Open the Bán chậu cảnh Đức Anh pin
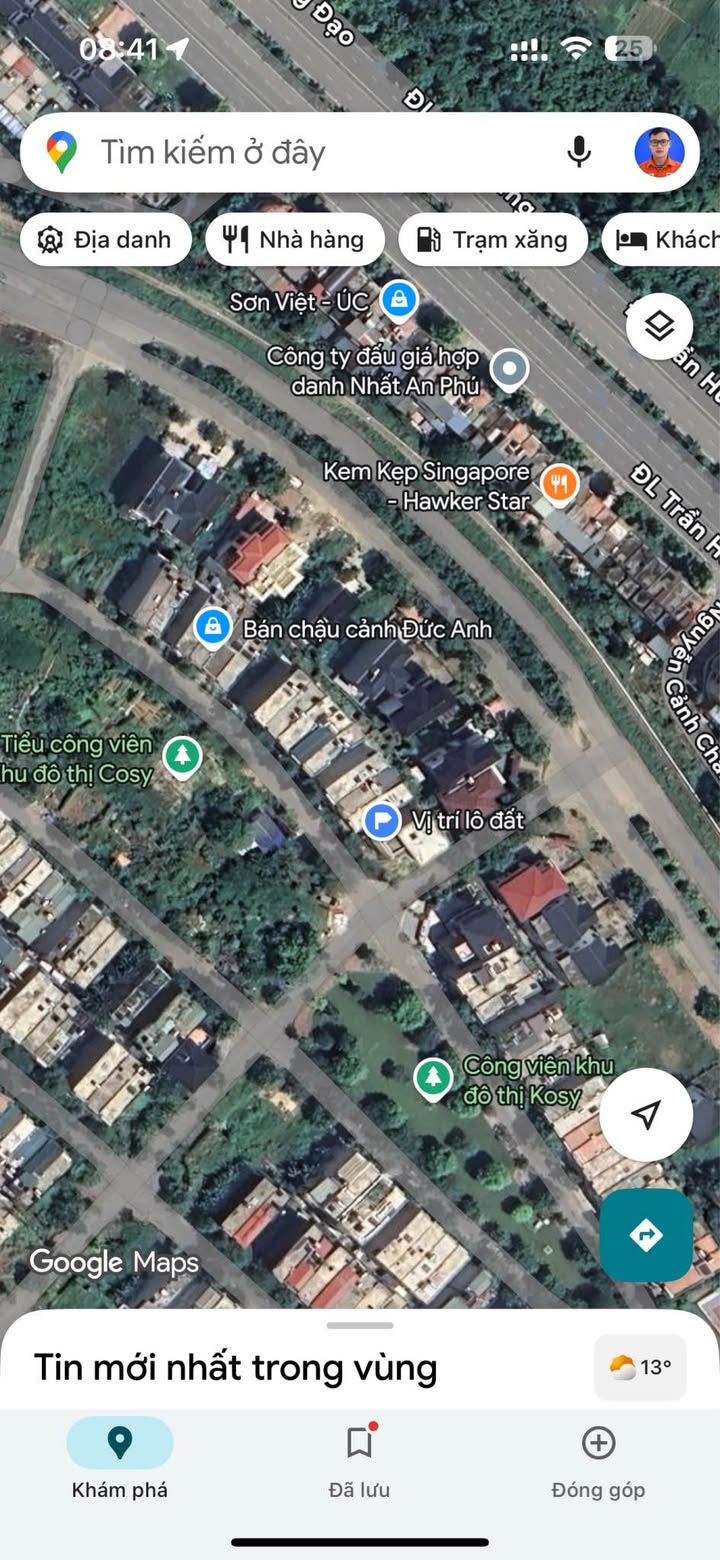Screen dimensions: 720x1560 point(211,628)
